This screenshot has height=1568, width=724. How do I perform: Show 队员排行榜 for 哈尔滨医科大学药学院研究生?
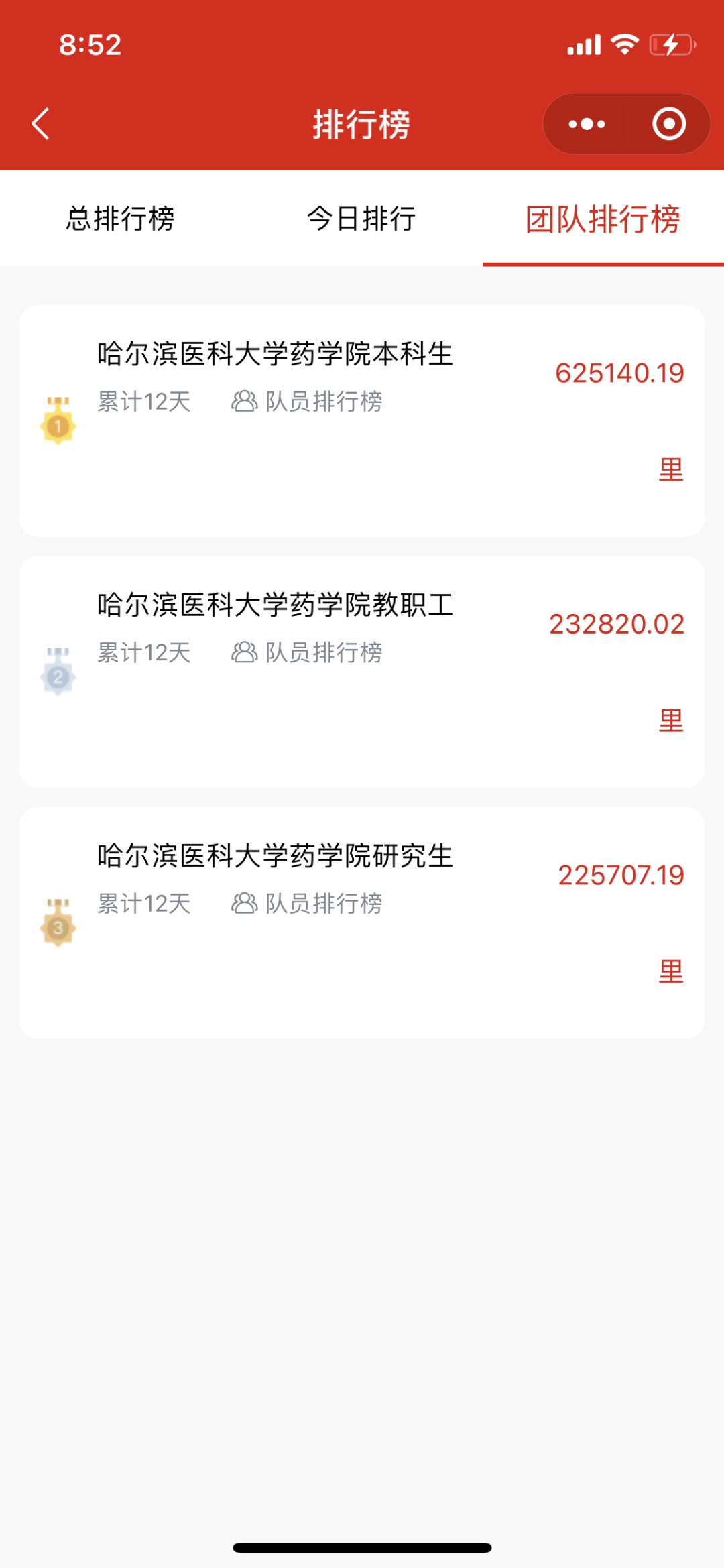pos(308,904)
